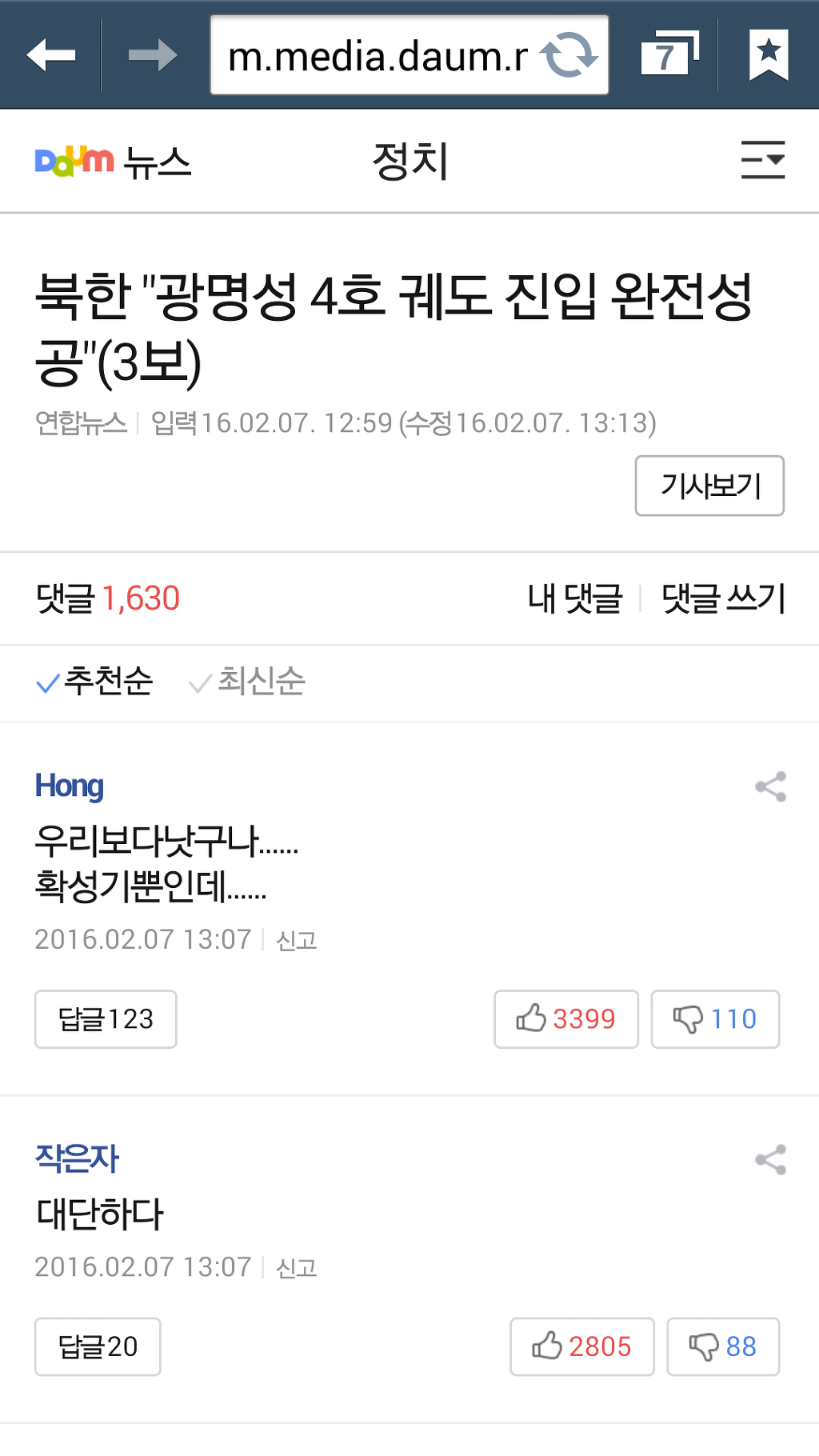This screenshot has height=1456, width=819.
Task: Tap the m.media.daum URL address bar
Action: [x=376, y=56]
